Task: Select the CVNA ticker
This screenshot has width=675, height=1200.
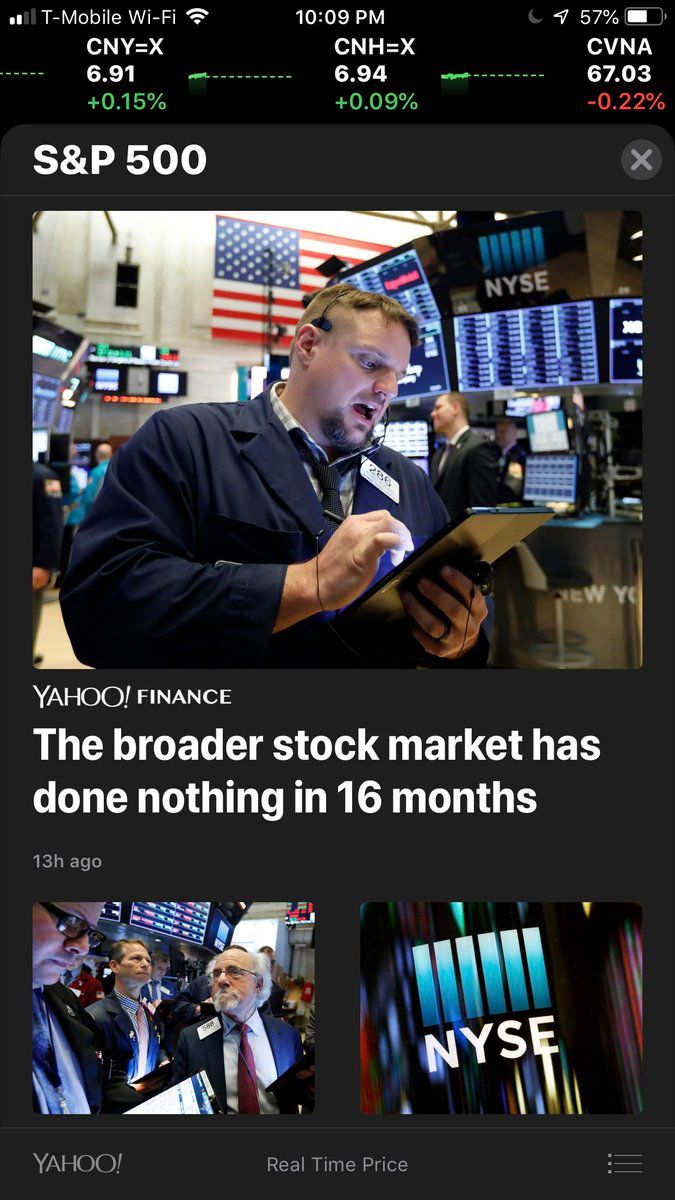Action: point(624,74)
